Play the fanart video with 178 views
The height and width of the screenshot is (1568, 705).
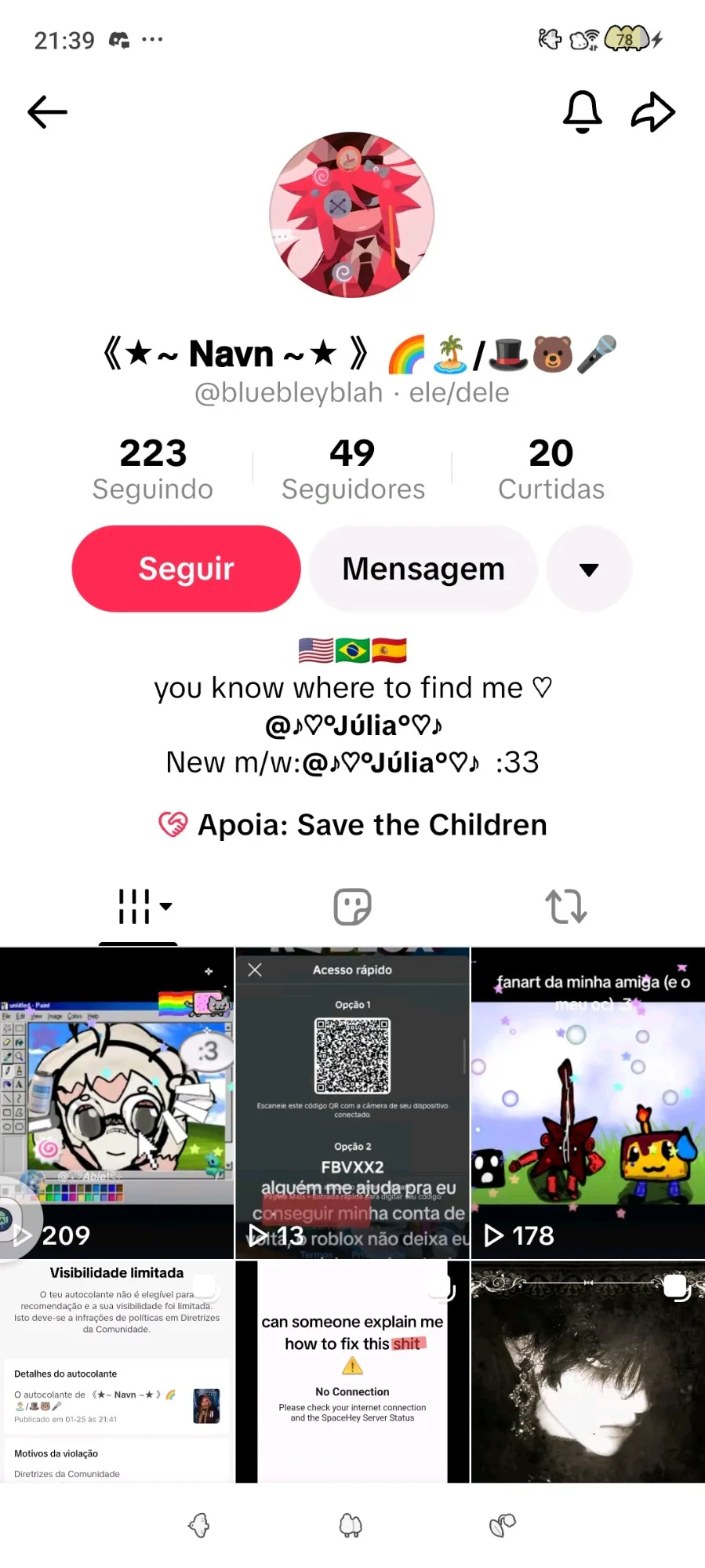(588, 1102)
